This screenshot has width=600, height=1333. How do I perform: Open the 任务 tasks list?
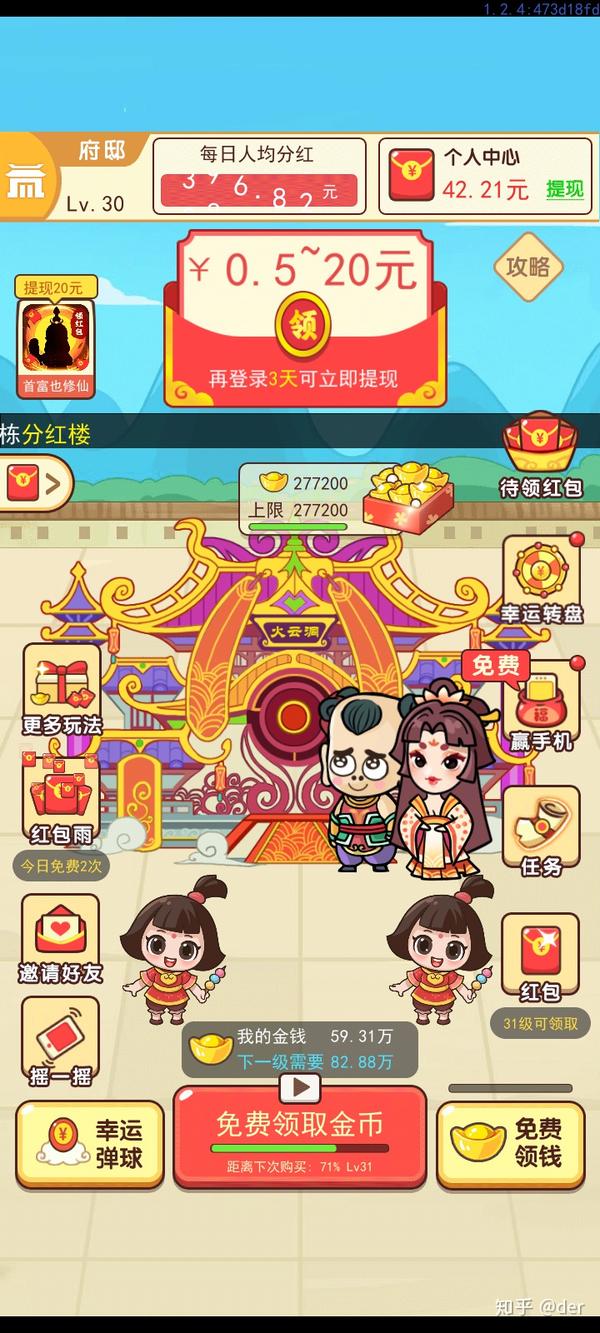541,832
